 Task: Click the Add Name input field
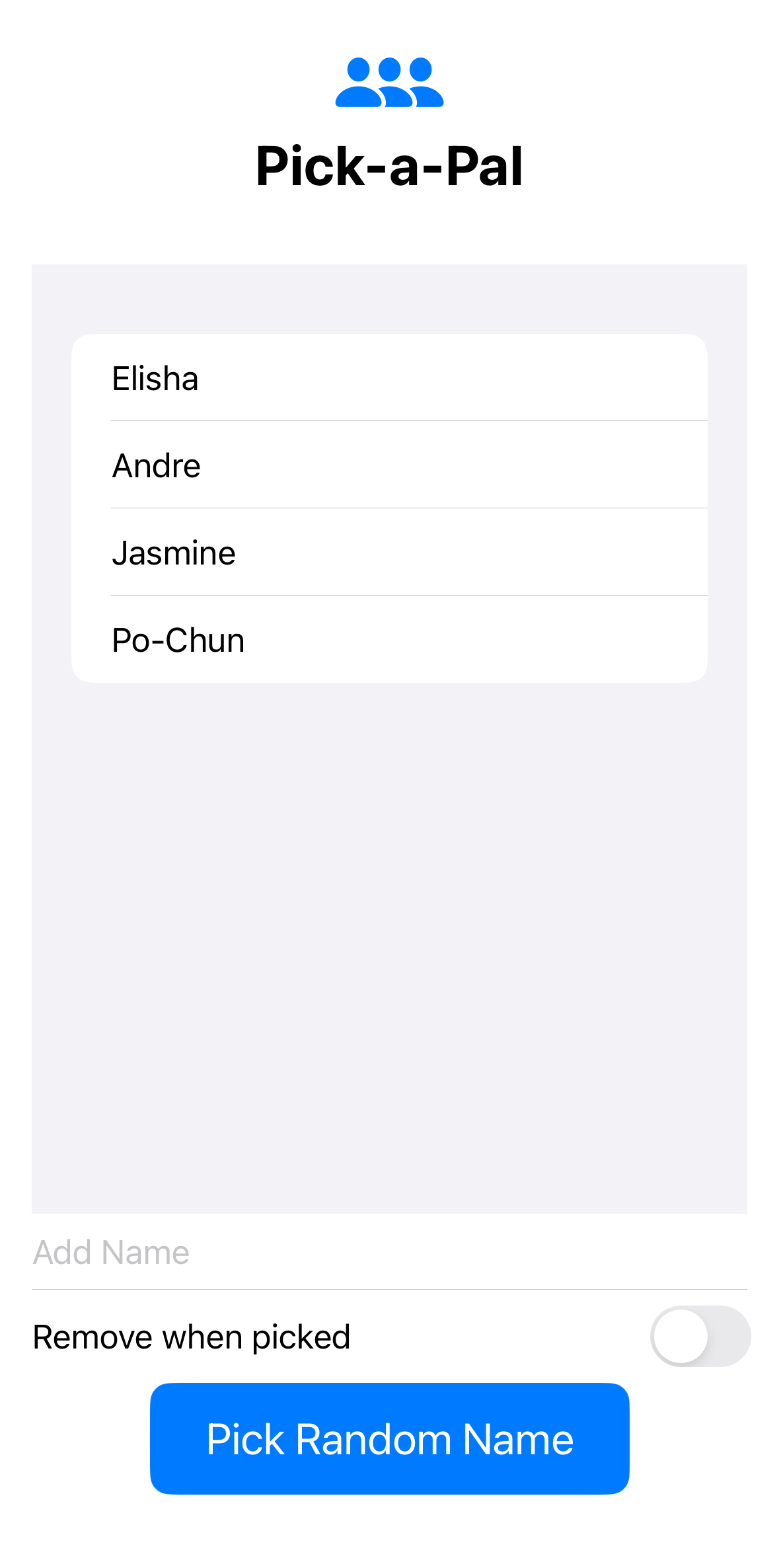264,1251
